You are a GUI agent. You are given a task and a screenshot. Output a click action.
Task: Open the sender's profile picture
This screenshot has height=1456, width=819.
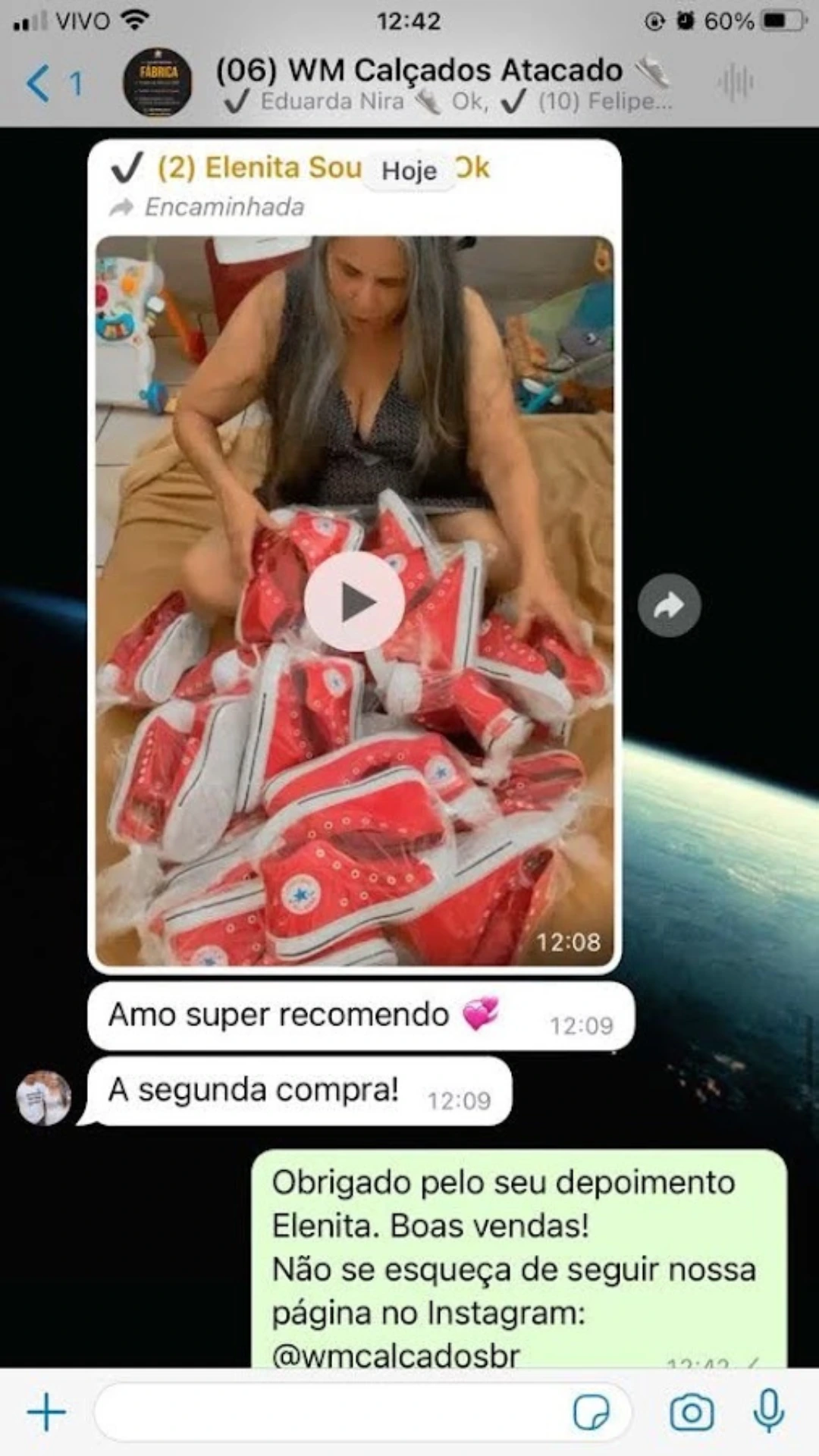point(44,1097)
